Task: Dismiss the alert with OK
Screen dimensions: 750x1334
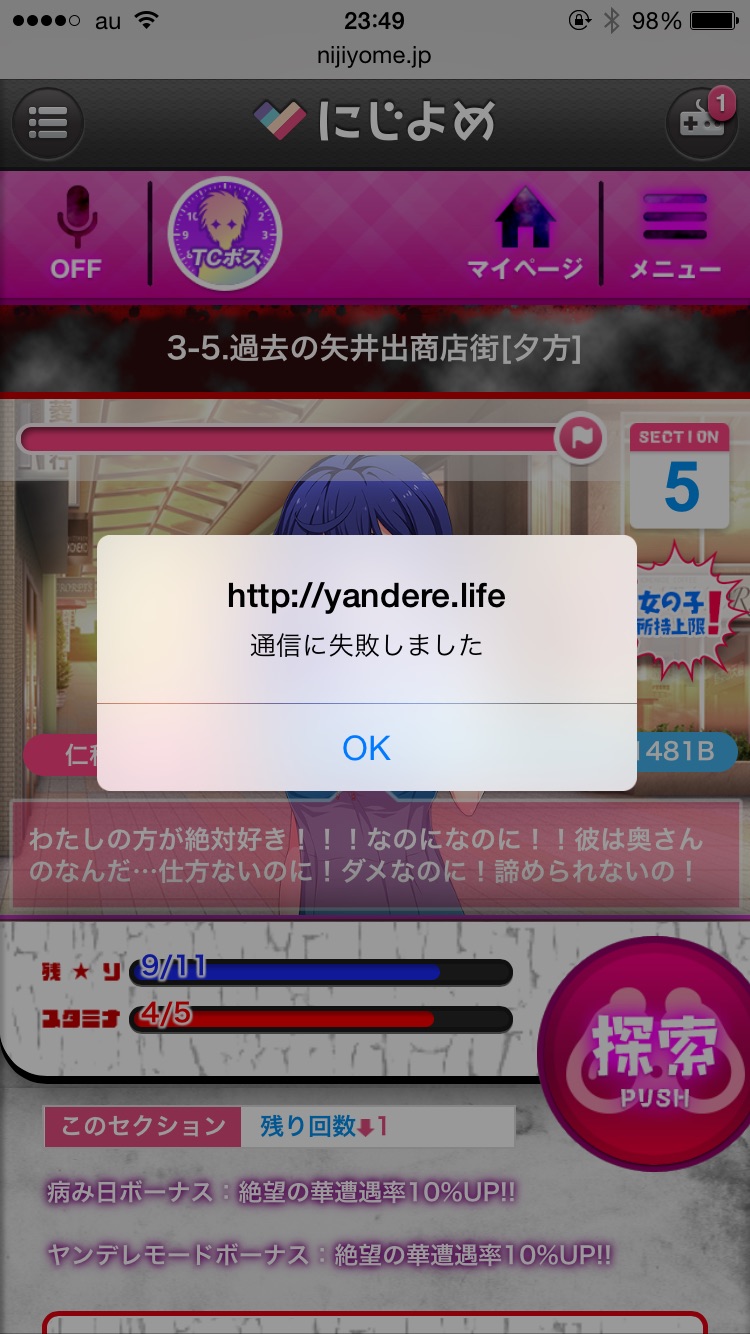Action: point(366,748)
